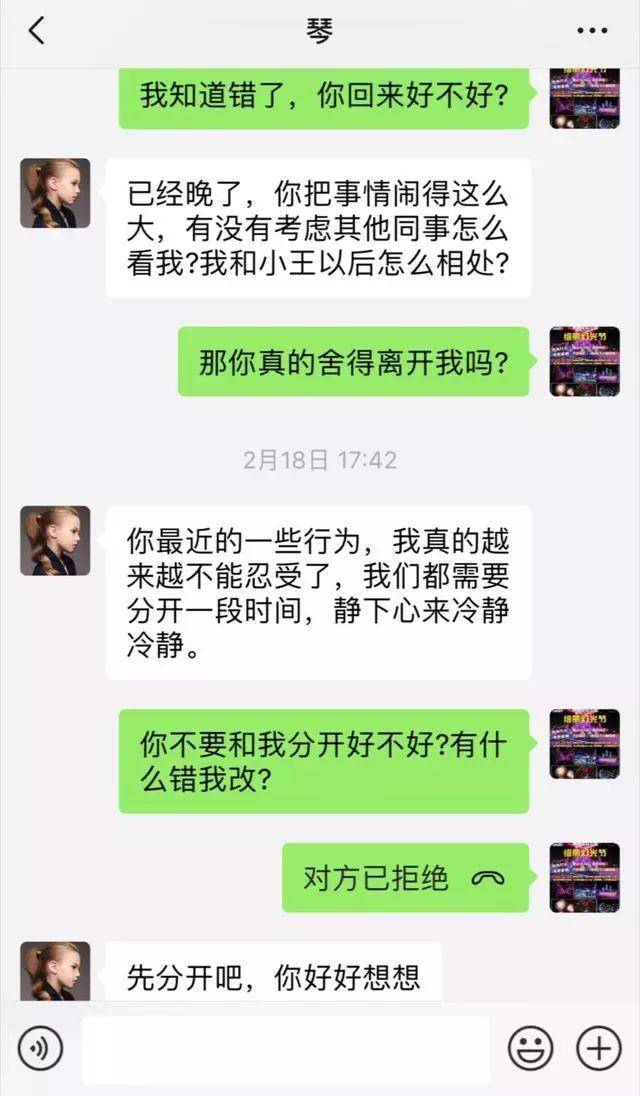The height and width of the screenshot is (1096, 640).
Task: Open the plus attachments menu
Action: 598,1048
